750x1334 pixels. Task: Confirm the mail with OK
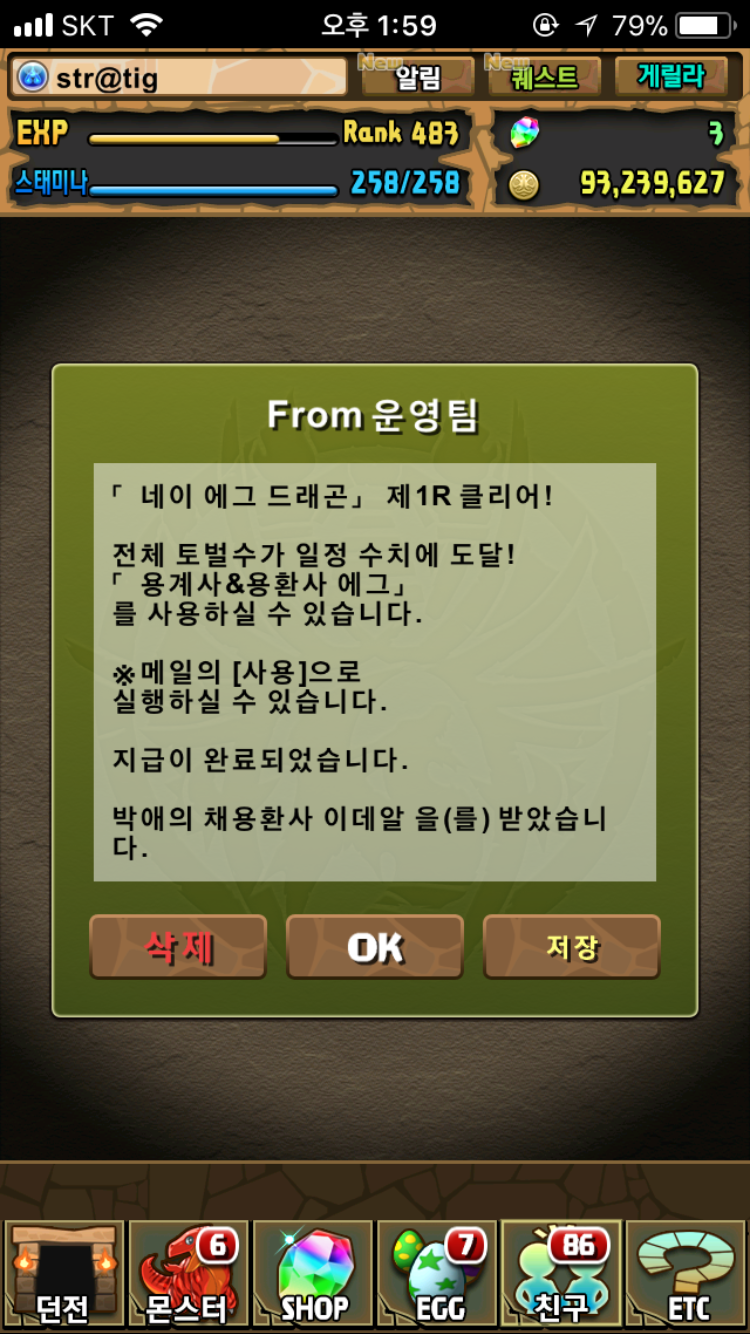click(x=375, y=946)
